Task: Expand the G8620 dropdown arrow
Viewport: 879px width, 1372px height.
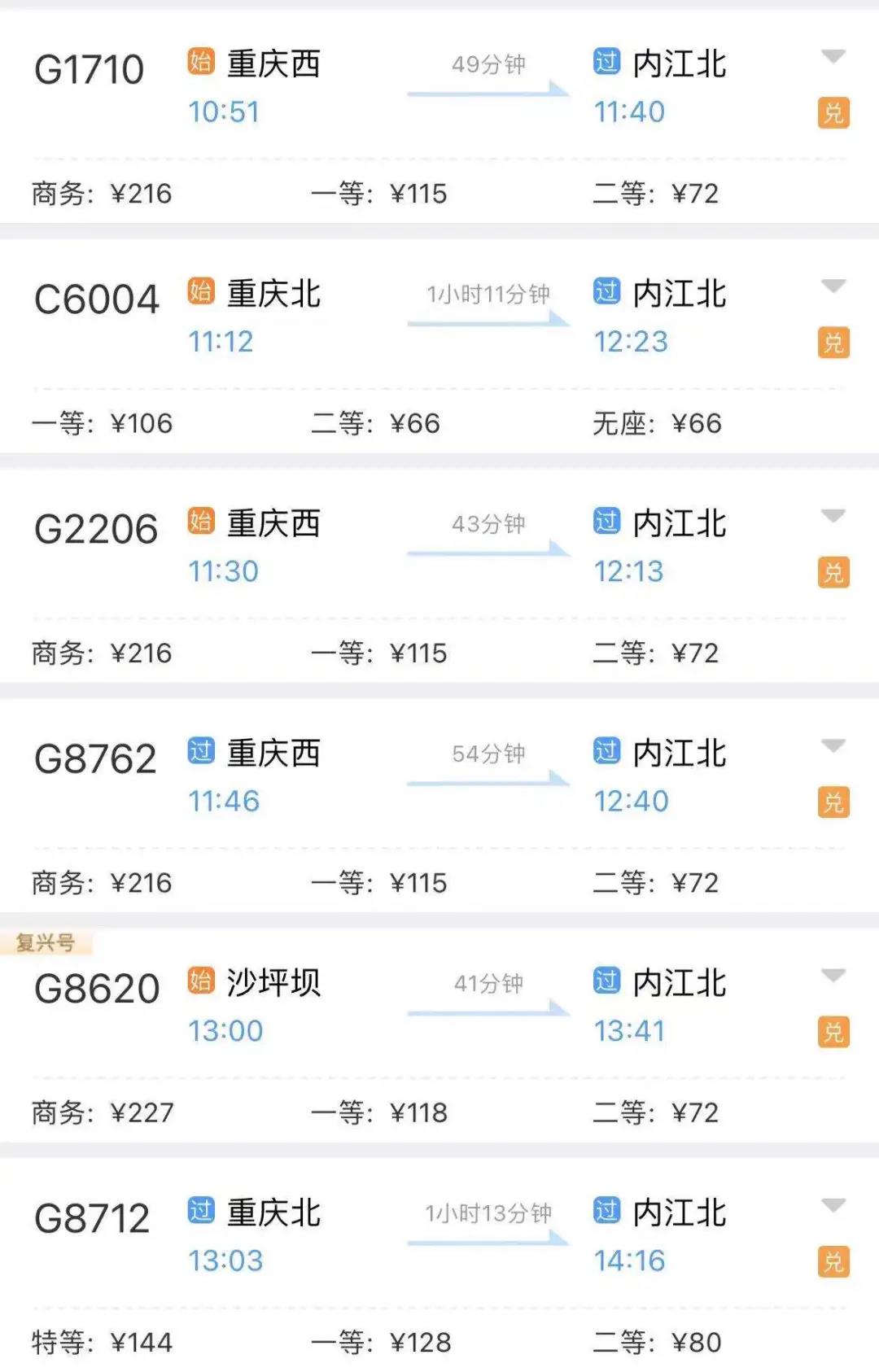Action: [833, 975]
